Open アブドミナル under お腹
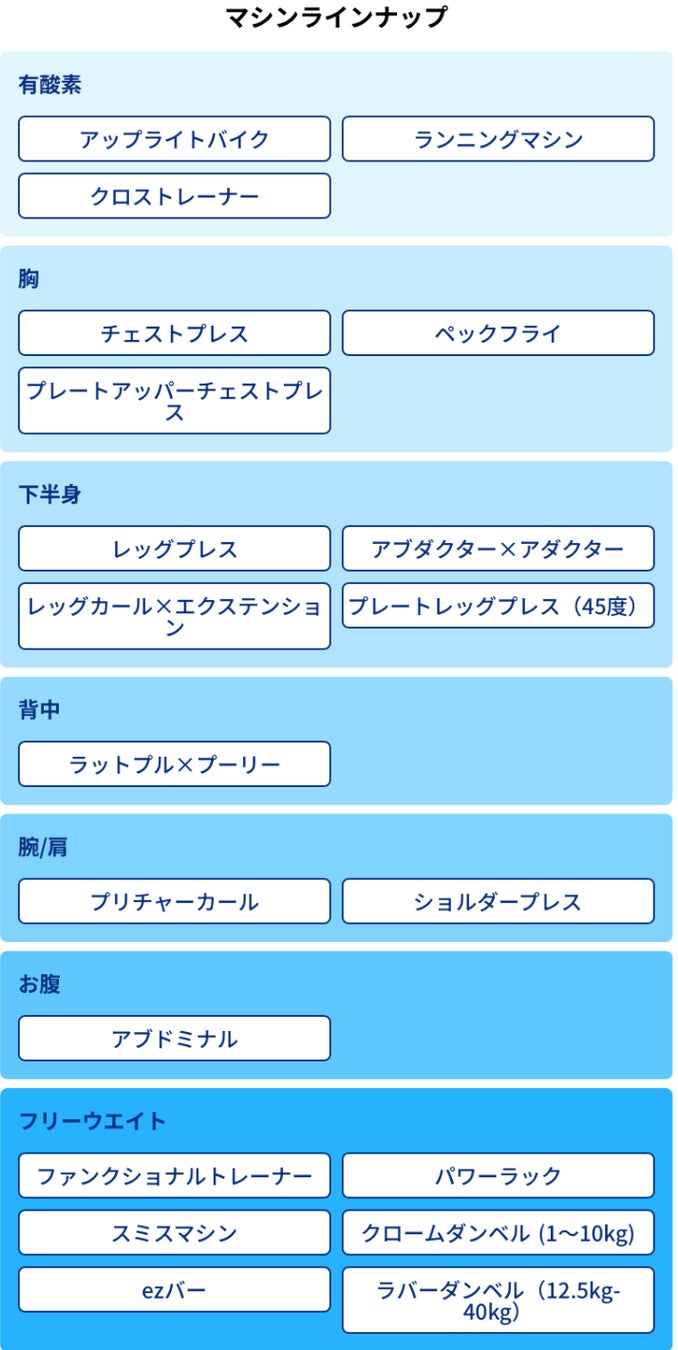 (174, 1038)
